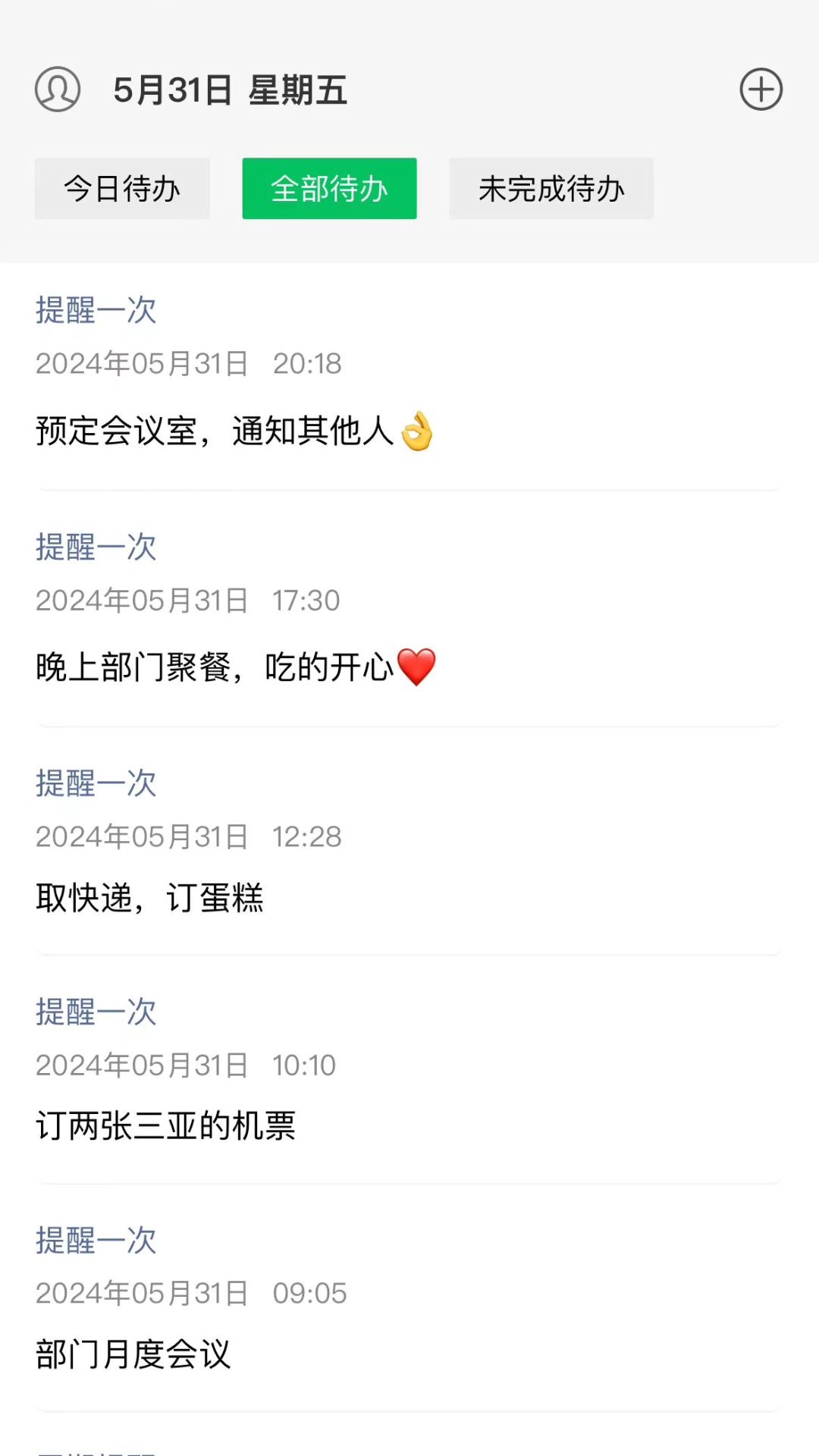Click the 12:28 timestamp entry

pyautogui.click(x=306, y=836)
